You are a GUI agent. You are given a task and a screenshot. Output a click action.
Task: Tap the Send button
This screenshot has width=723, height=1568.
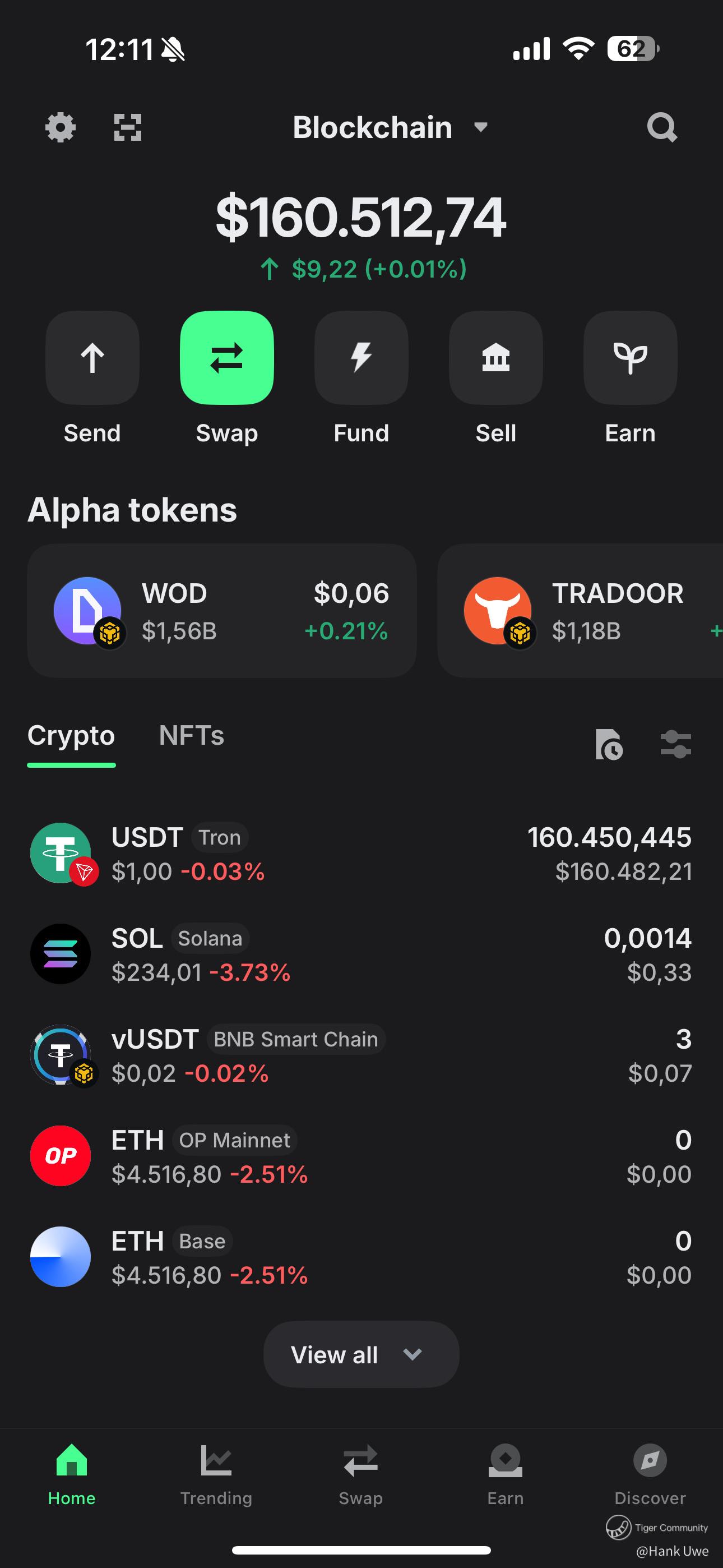tap(92, 358)
